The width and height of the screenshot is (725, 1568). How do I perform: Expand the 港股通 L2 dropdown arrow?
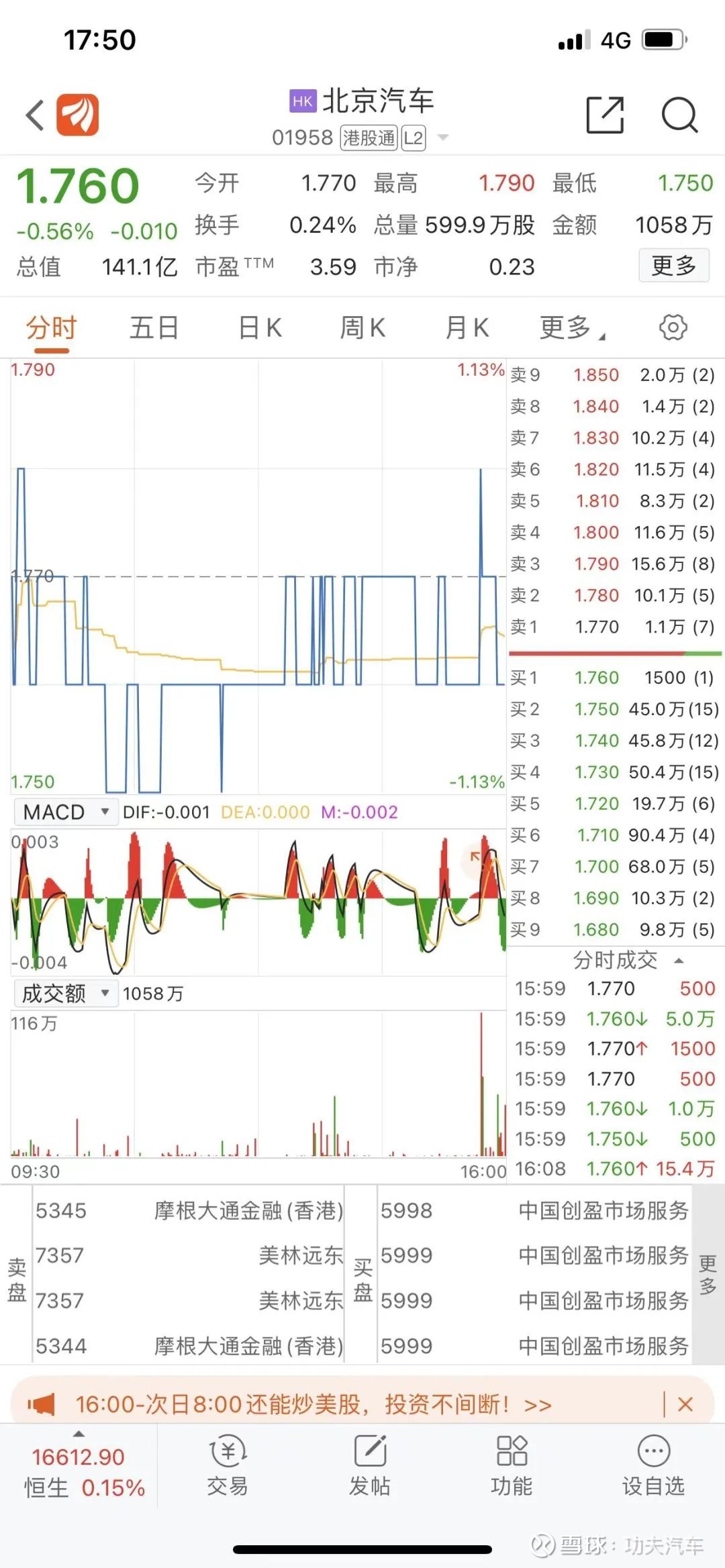pos(443,138)
